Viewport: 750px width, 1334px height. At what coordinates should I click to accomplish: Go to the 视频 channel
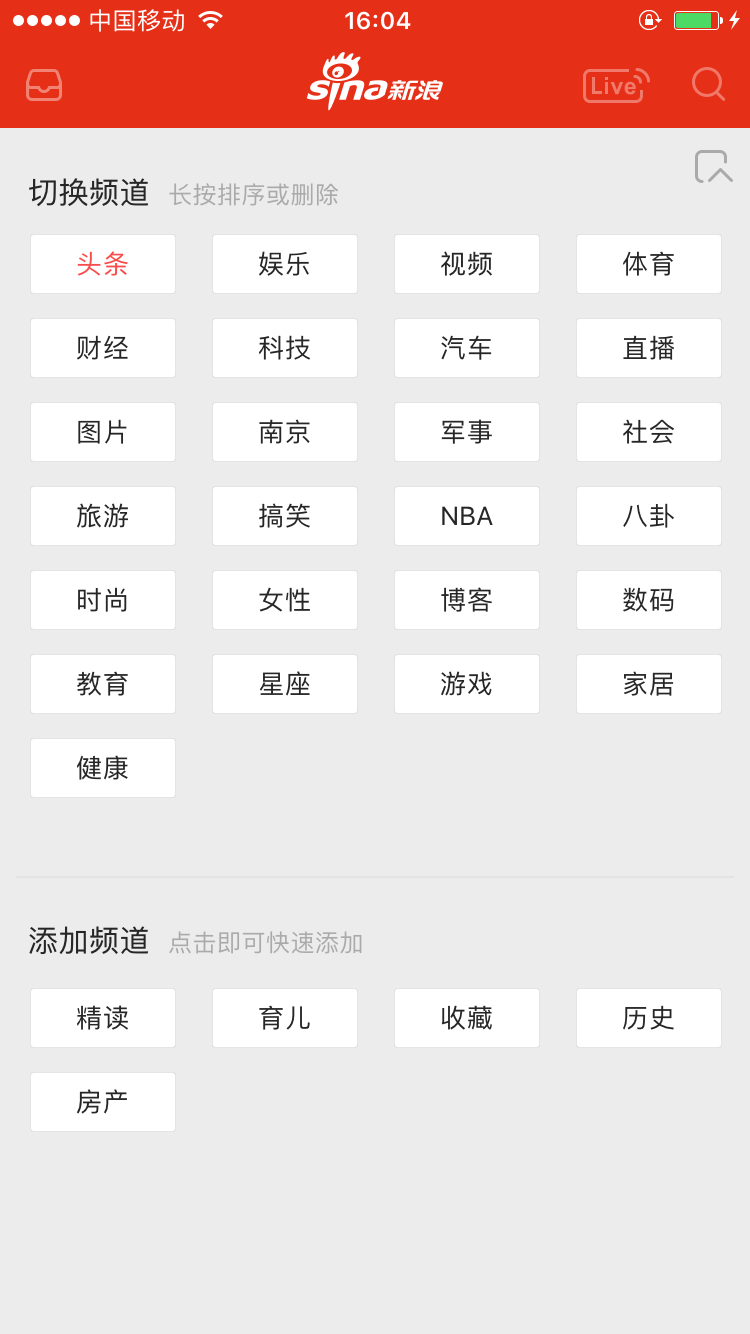tap(467, 264)
